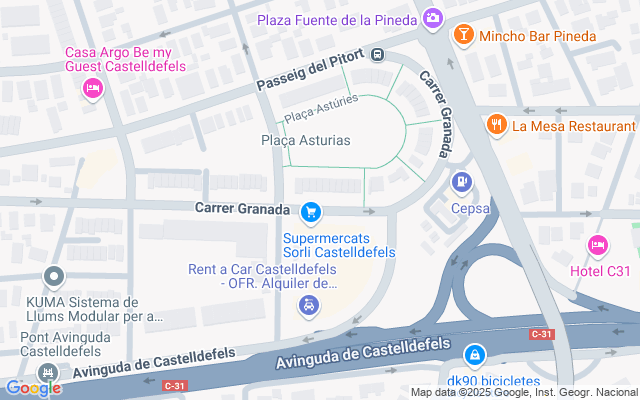Viewport: 640px width, 400px height.
Task: Tap the Hotel C31 marker
Action: (x=597, y=245)
